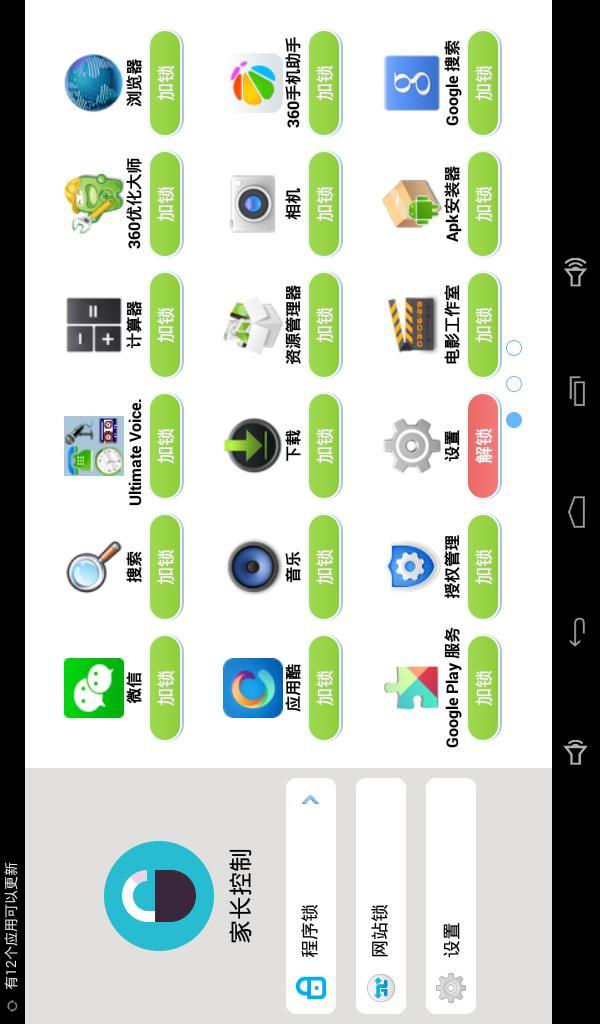The height and width of the screenshot is (1024, 600).
Task: Unlock 设置 with the red 解锁 button
Action: click(484, 446)
